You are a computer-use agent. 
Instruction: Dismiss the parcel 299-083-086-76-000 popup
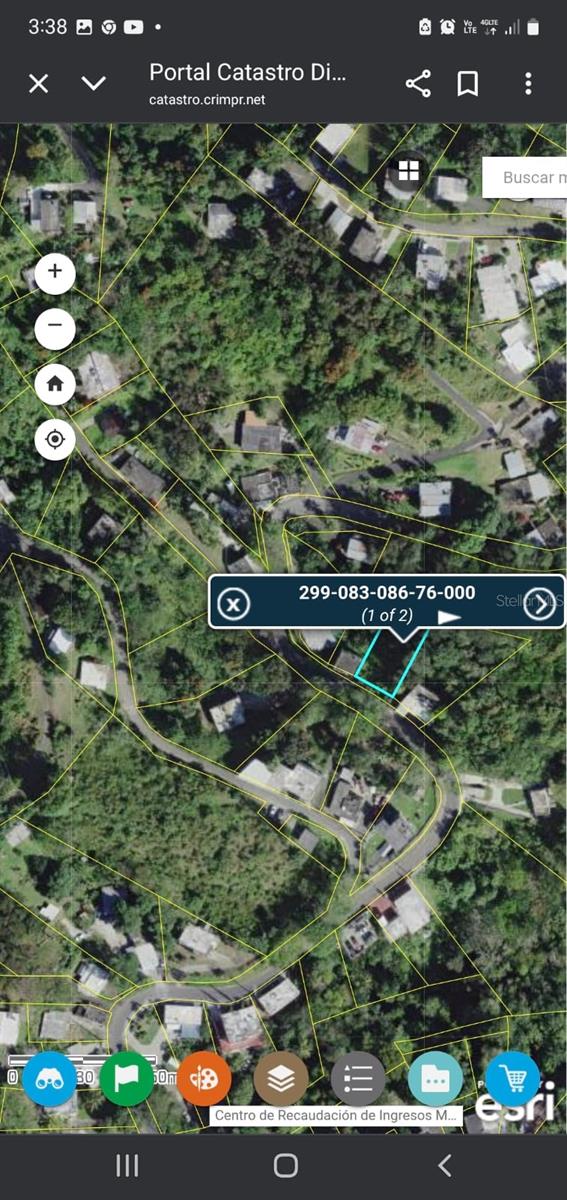233,604
